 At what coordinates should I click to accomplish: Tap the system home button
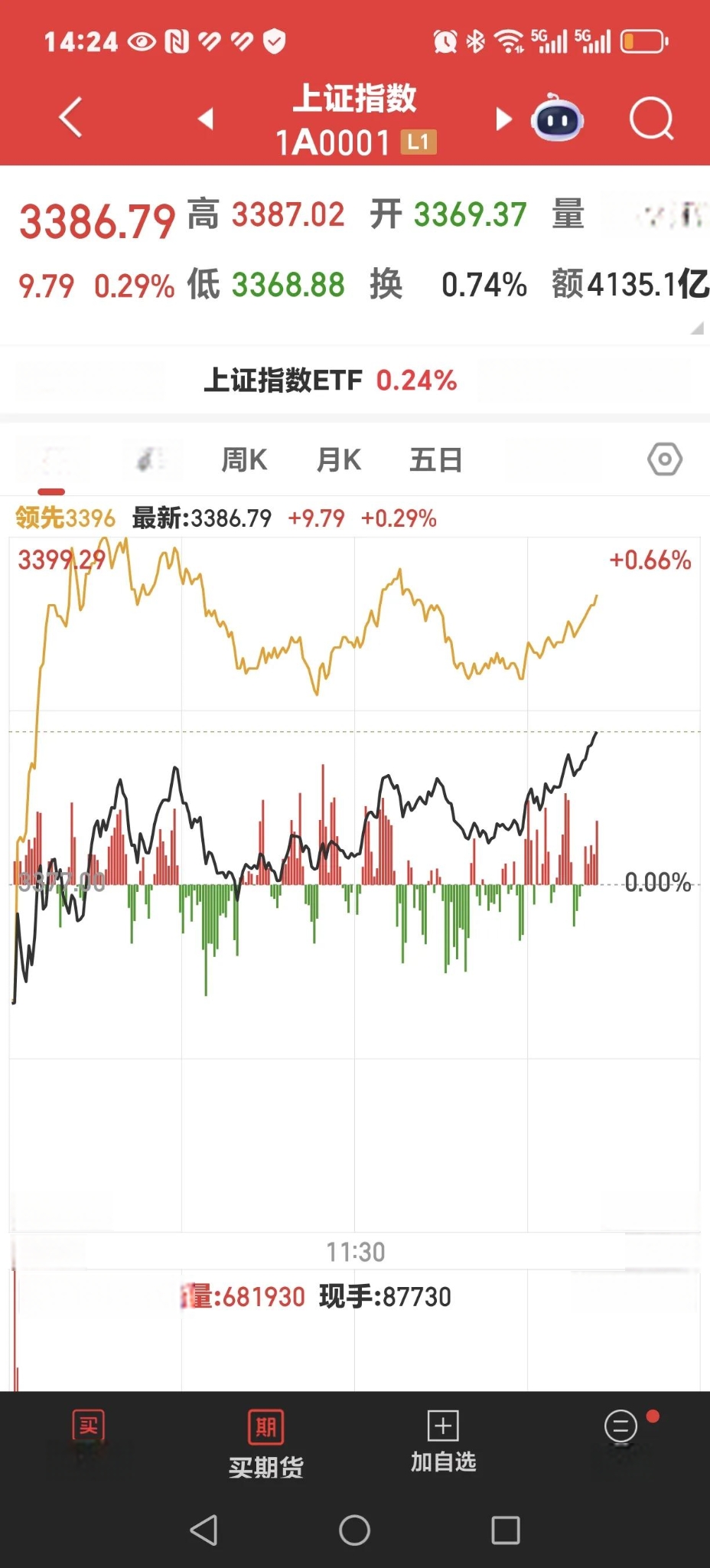[354, 1530]
